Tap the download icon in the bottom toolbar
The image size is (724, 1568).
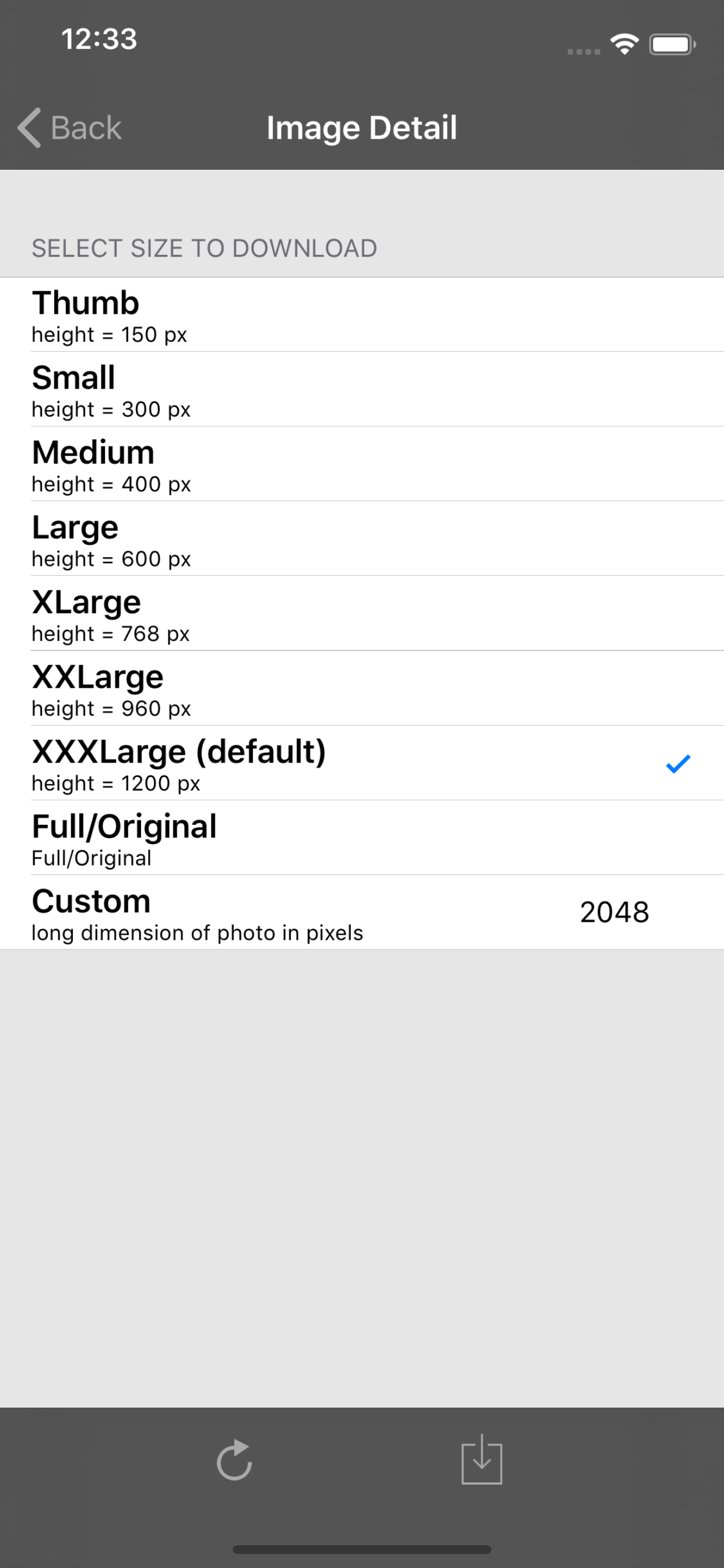pyautogui.click(x=482, y=1459)
